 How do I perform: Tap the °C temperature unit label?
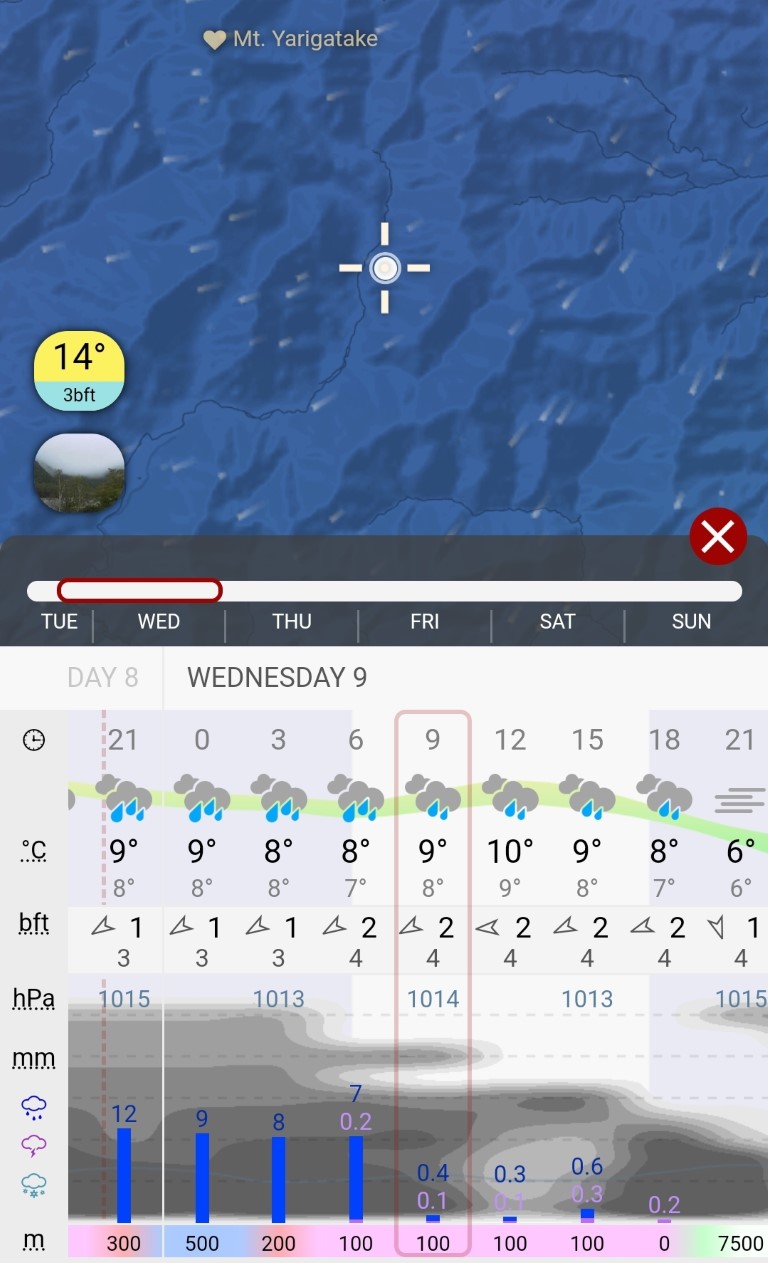pyautogui.click(x=34, y=851)
